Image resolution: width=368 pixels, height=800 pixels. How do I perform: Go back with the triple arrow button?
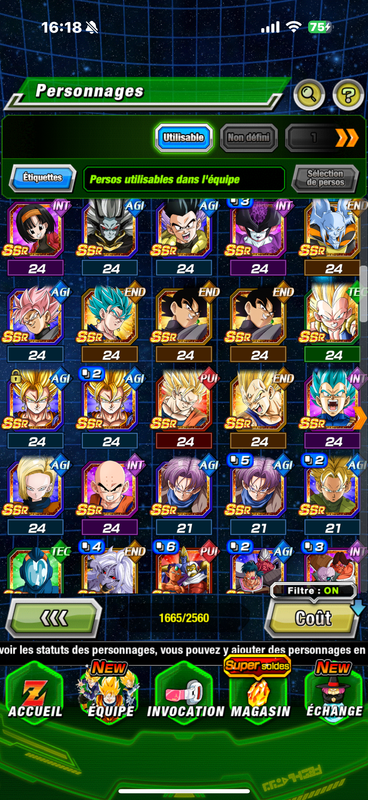click(54, 618)
